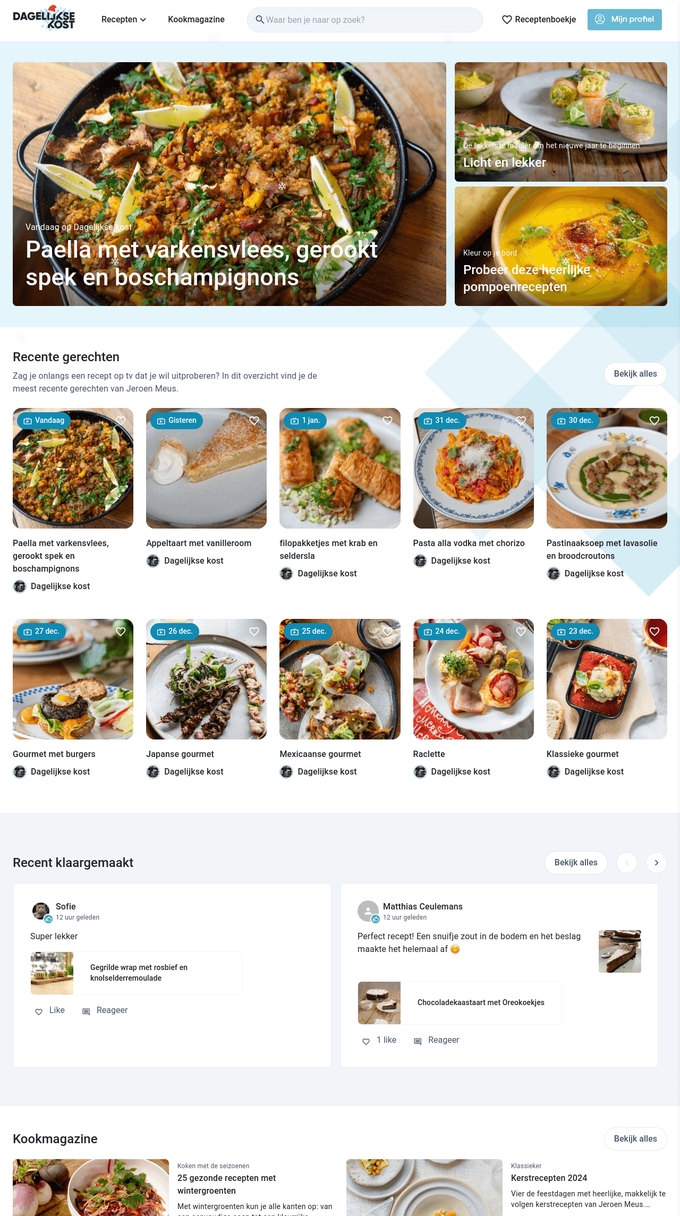Tap the recipe search field
Viewport: 680px width, 1216px height.
click(x=365, y=19)
